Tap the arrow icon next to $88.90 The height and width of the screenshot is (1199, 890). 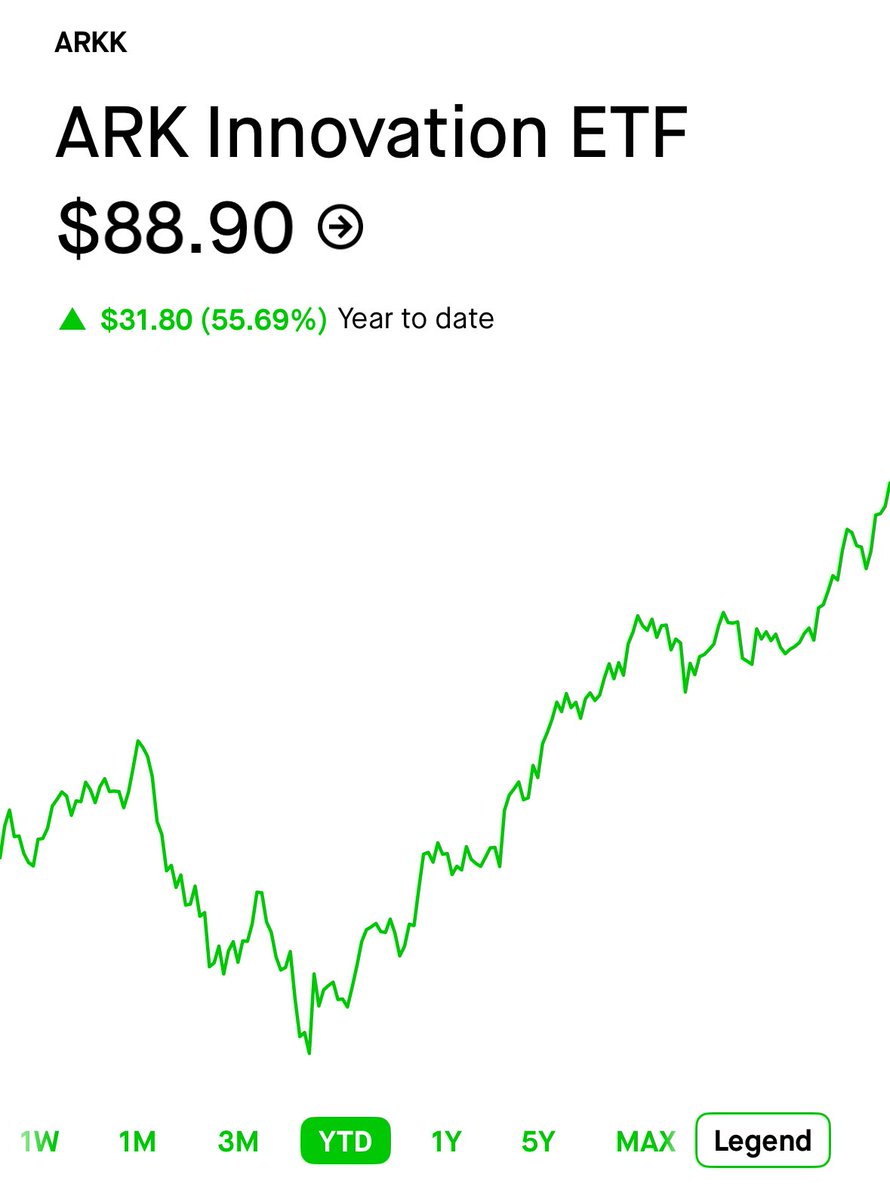pyautogui.click(x=340, y=228)
